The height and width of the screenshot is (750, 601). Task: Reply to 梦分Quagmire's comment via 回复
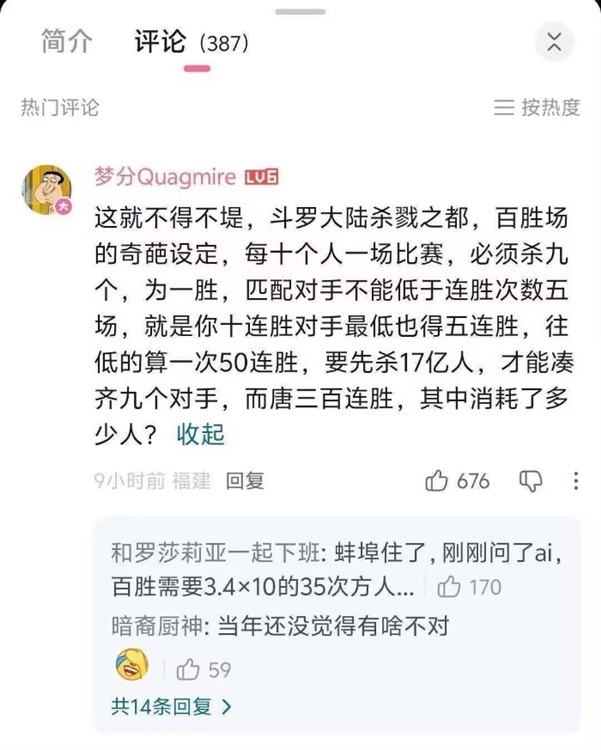point(244,481)
